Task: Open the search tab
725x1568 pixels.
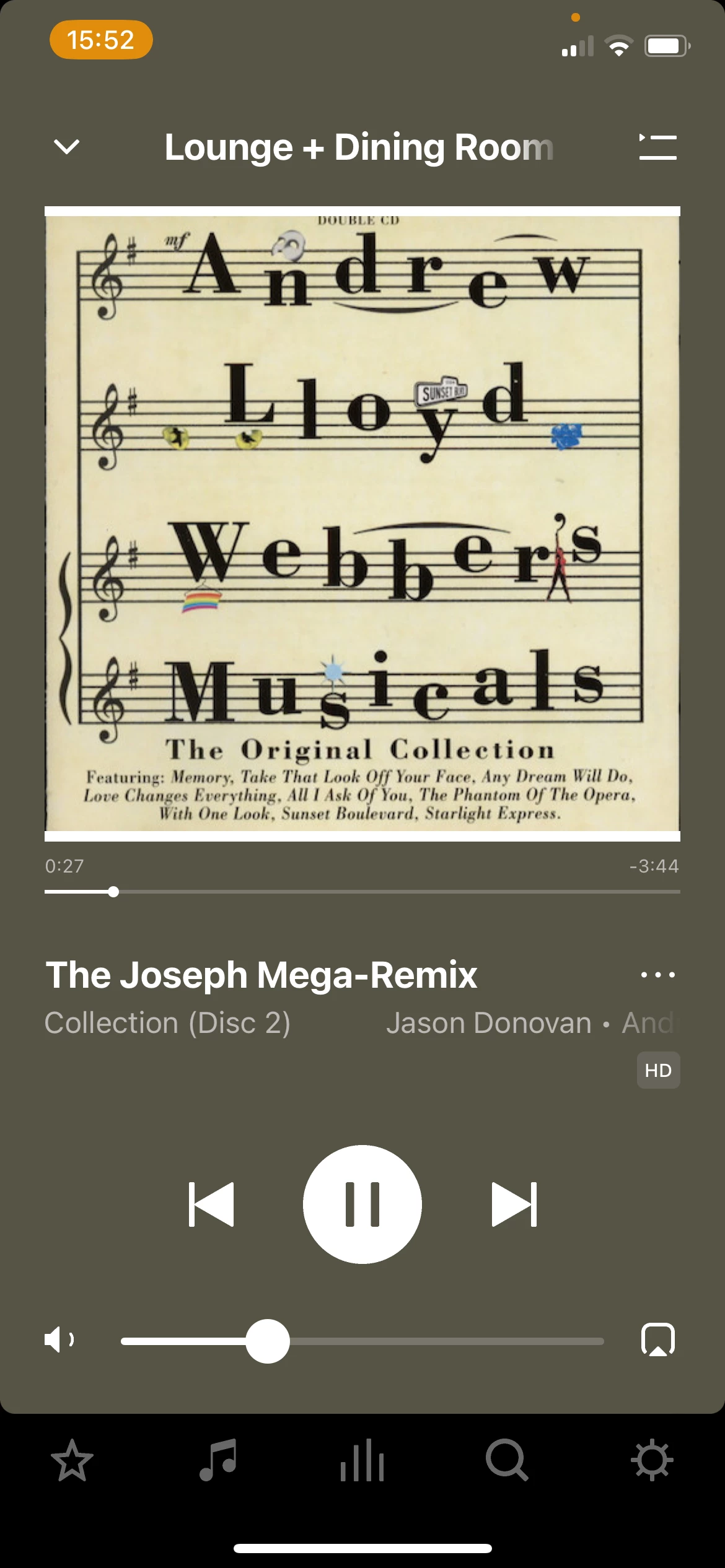Action: (507, 1460)
